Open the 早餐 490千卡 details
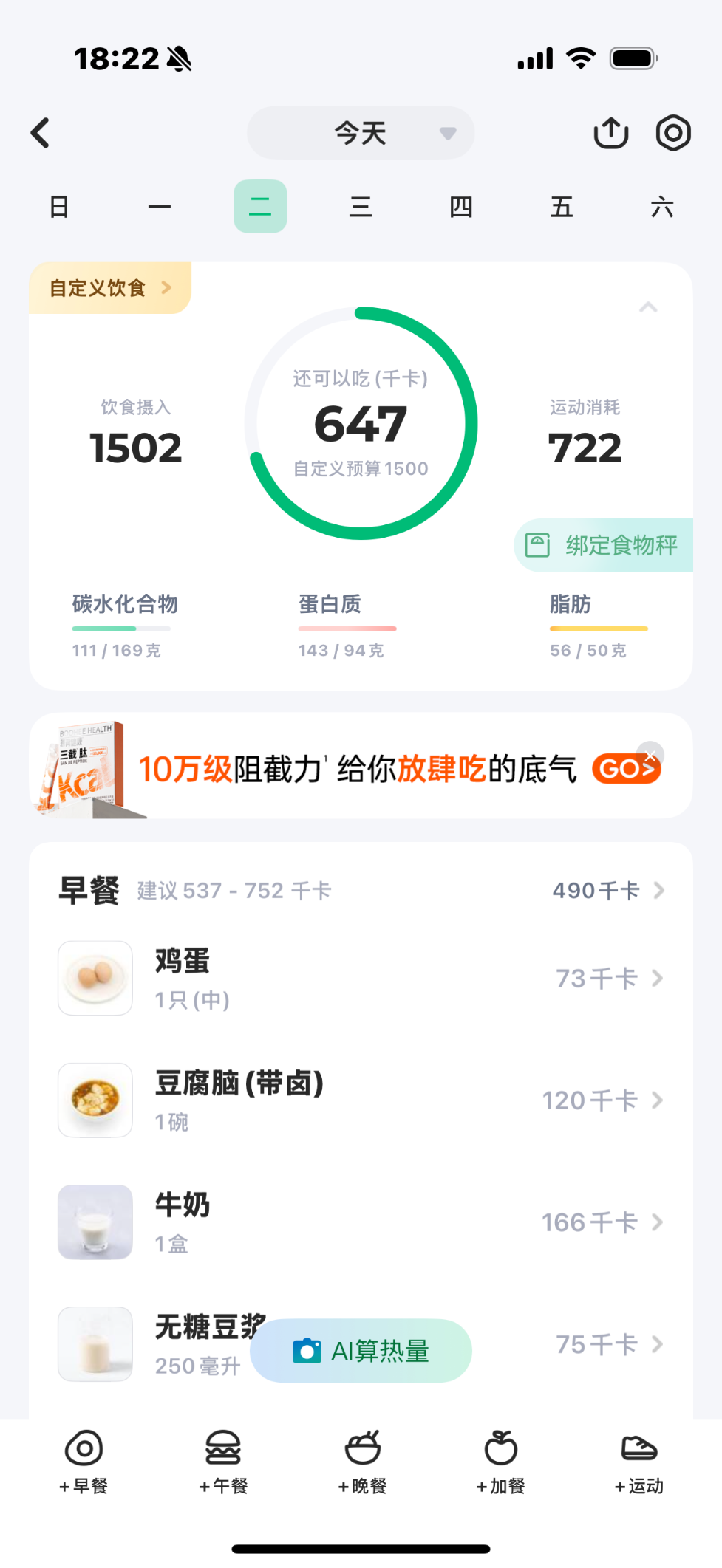Screen dimensions: 722x1568 click(x=608, y=891)
